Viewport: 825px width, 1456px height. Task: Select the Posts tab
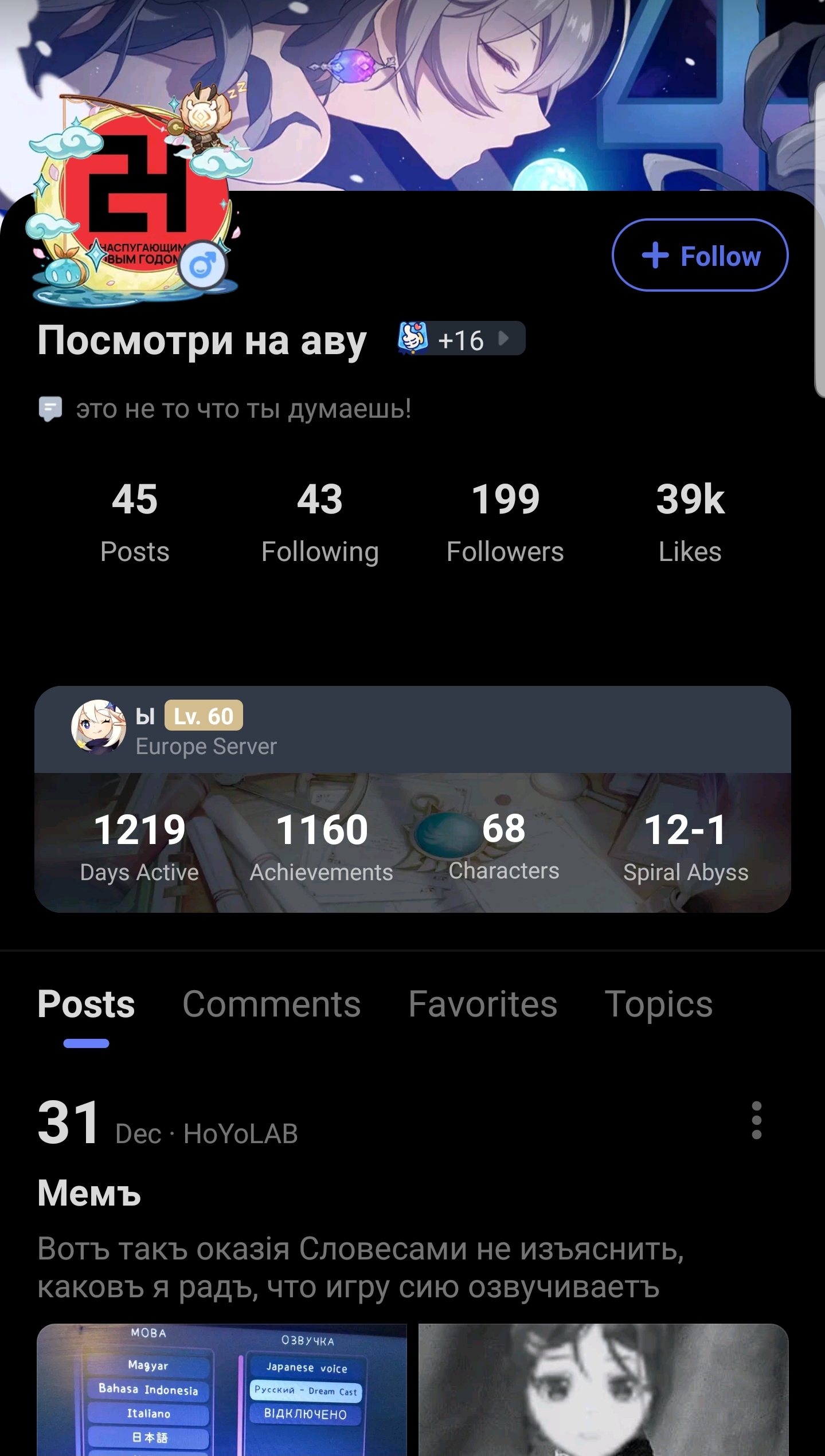click(86, 1004)
